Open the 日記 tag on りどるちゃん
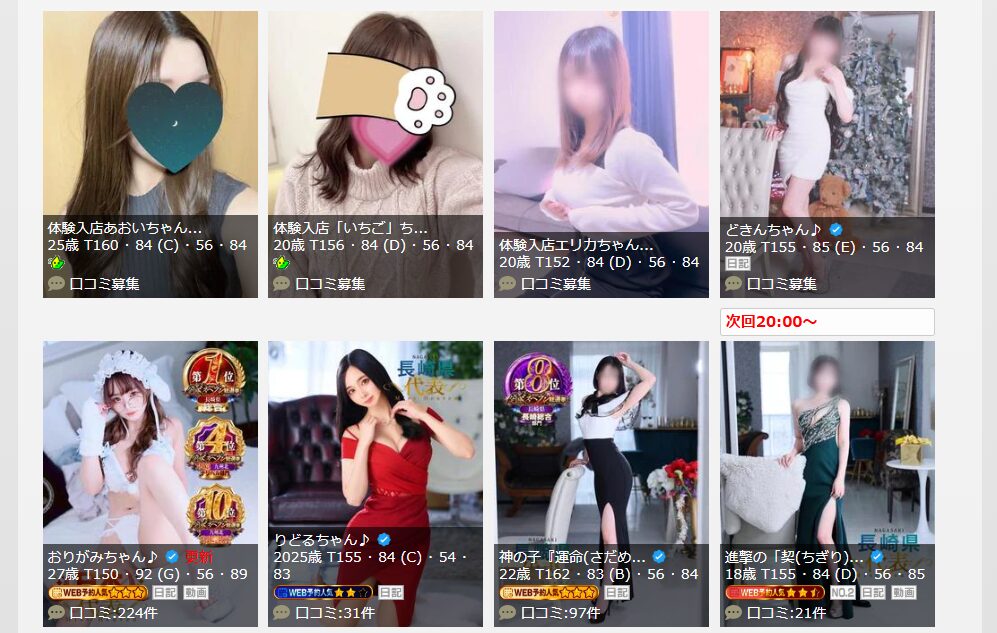 (x=390, y=593)
